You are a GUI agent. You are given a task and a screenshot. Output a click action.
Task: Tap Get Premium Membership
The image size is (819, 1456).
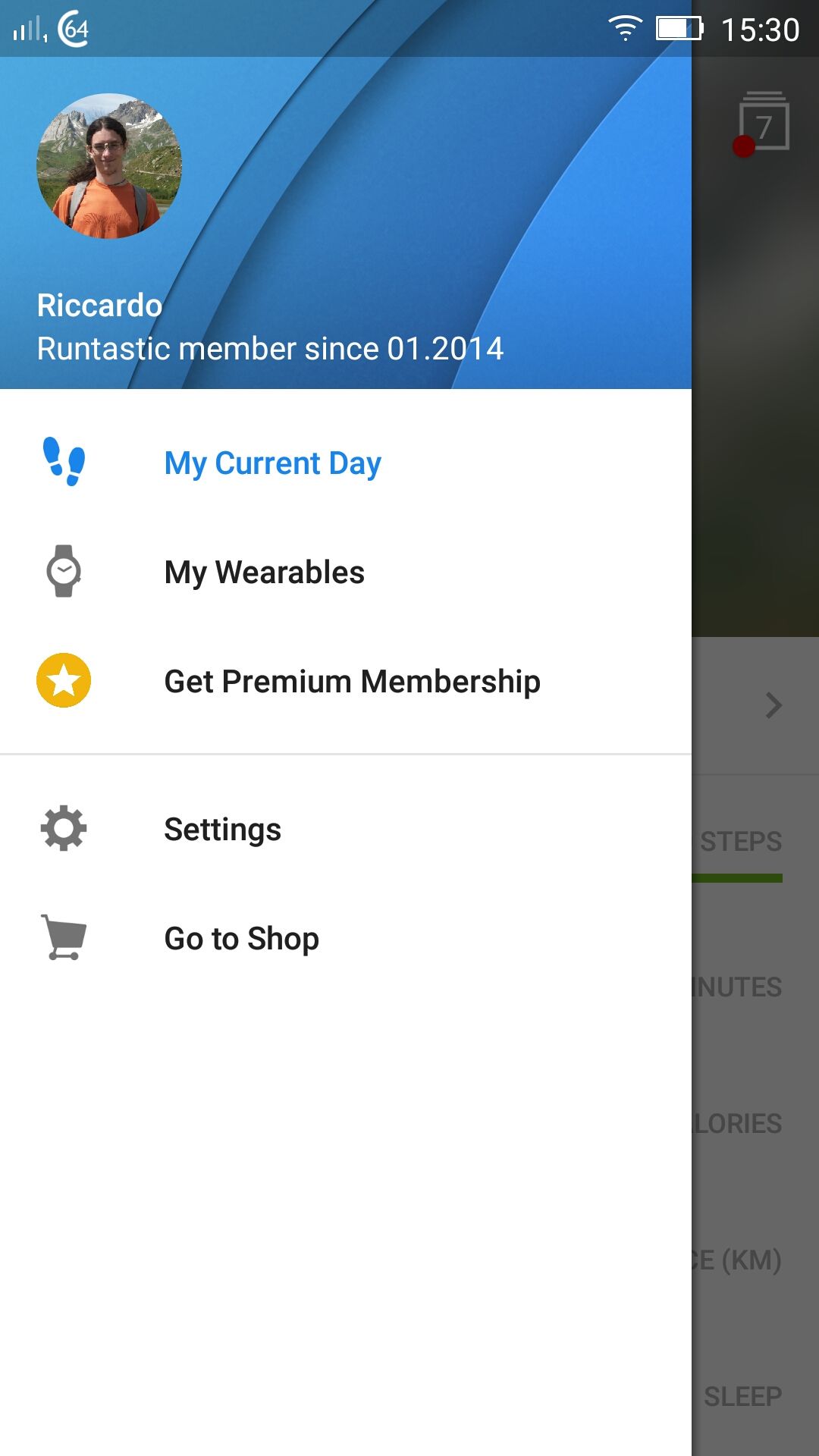pos(352,681)
